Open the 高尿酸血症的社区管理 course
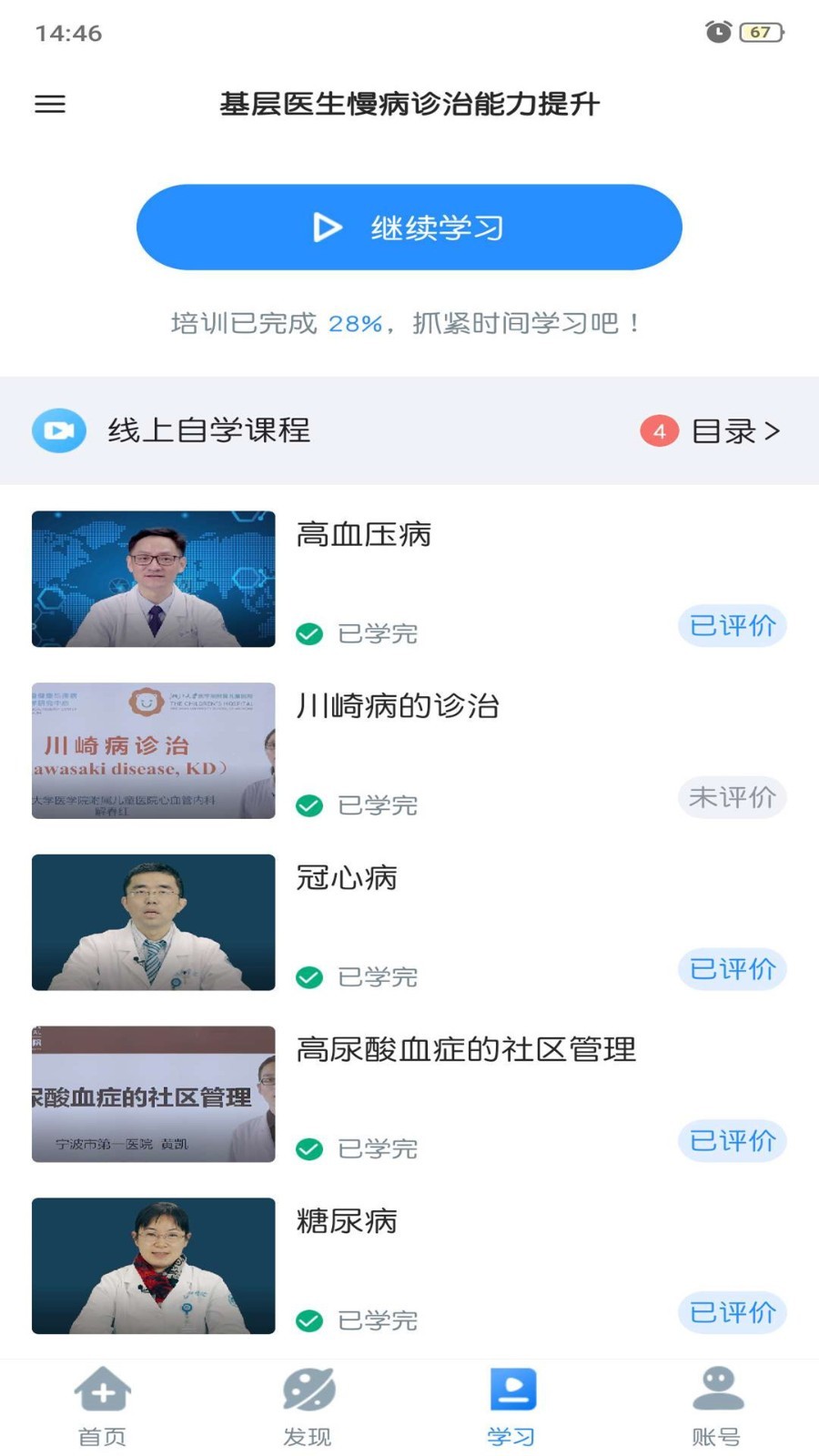The image size is (819, 1456). click(466, 1050)
